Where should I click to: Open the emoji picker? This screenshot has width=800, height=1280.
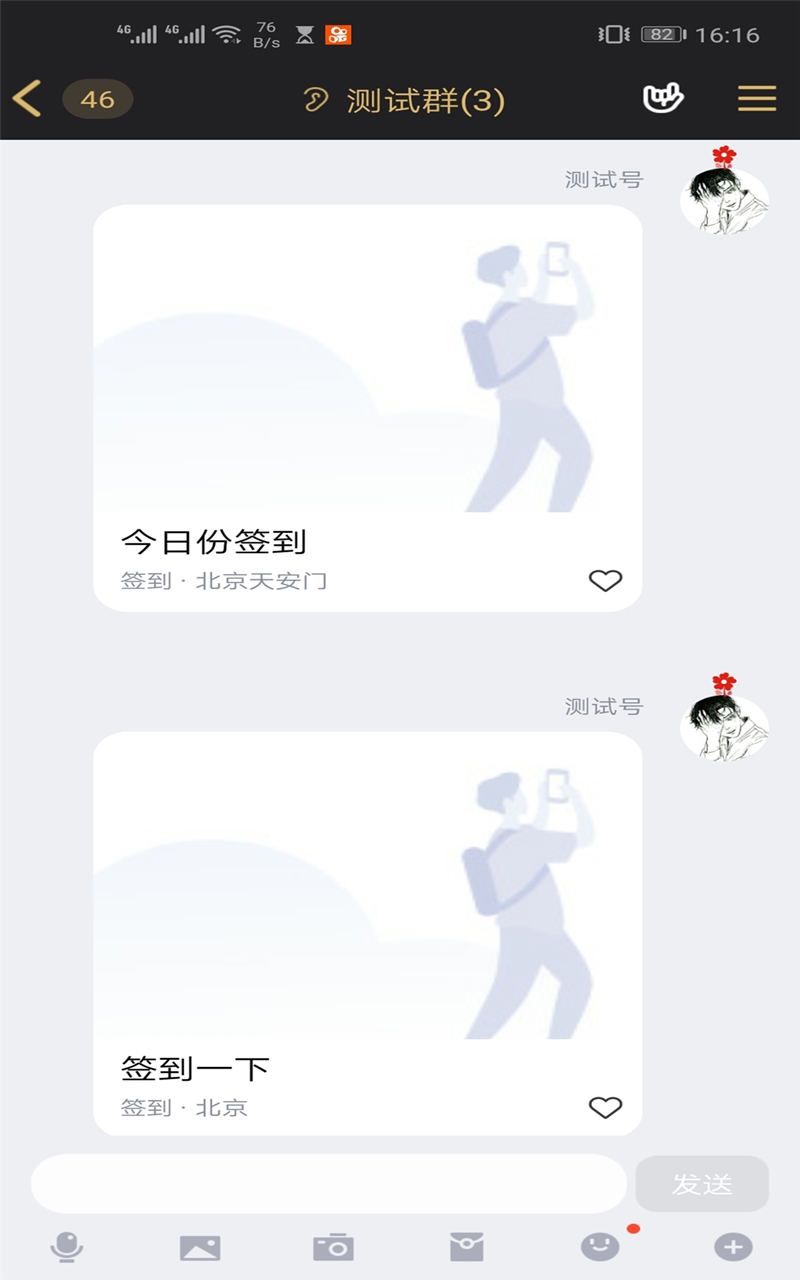click(x=600, y=1246)
